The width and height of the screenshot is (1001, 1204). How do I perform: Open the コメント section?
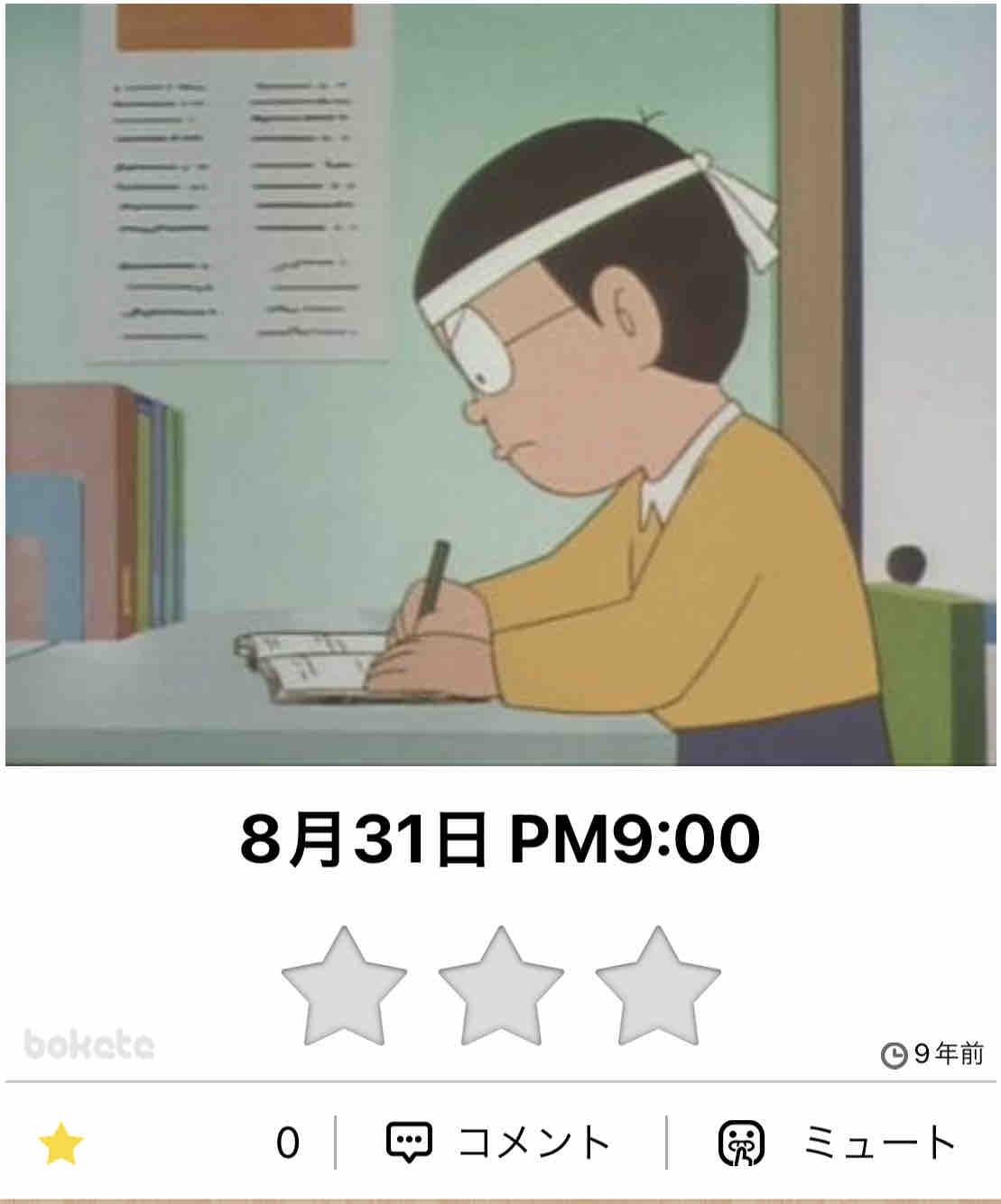point(499,1143)
